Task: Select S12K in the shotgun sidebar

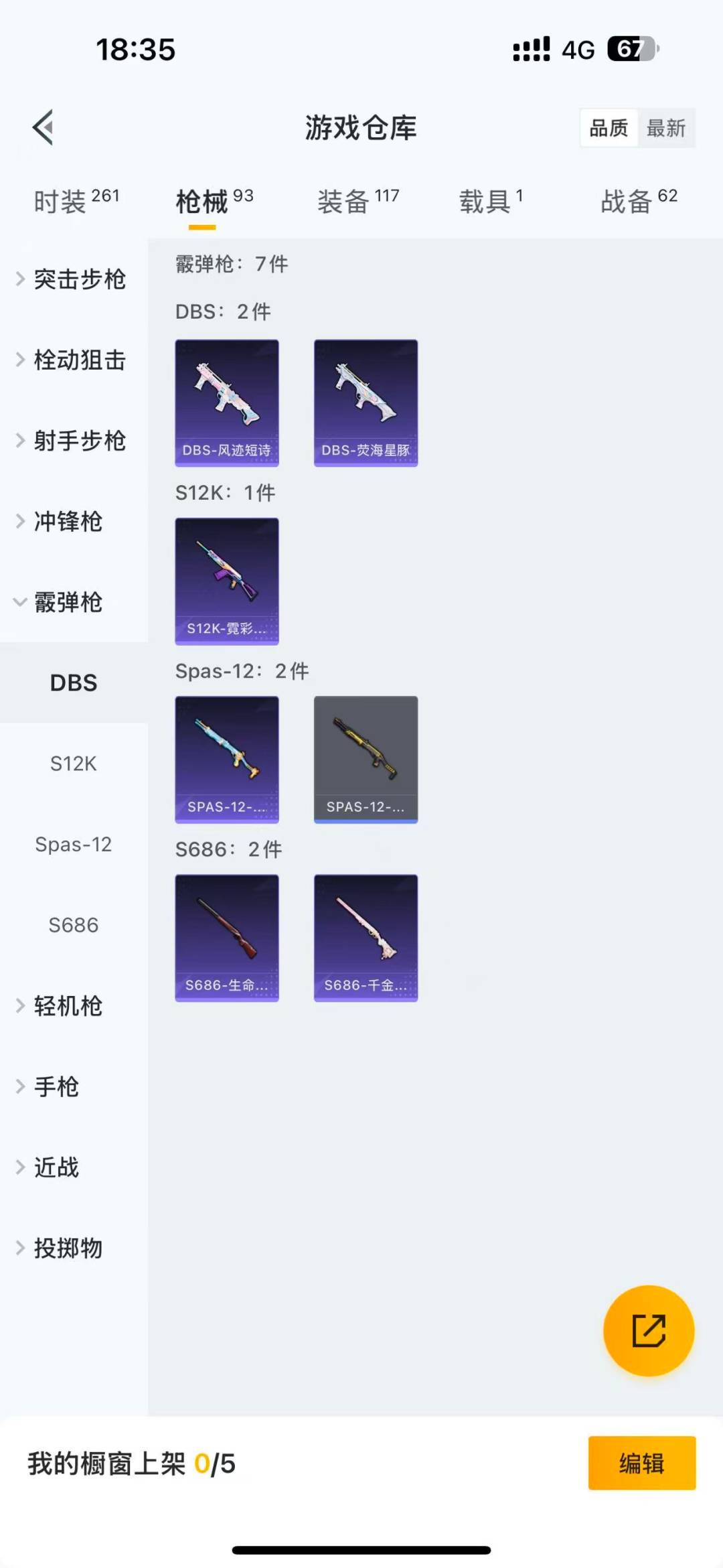Action: tap(74, 764)
